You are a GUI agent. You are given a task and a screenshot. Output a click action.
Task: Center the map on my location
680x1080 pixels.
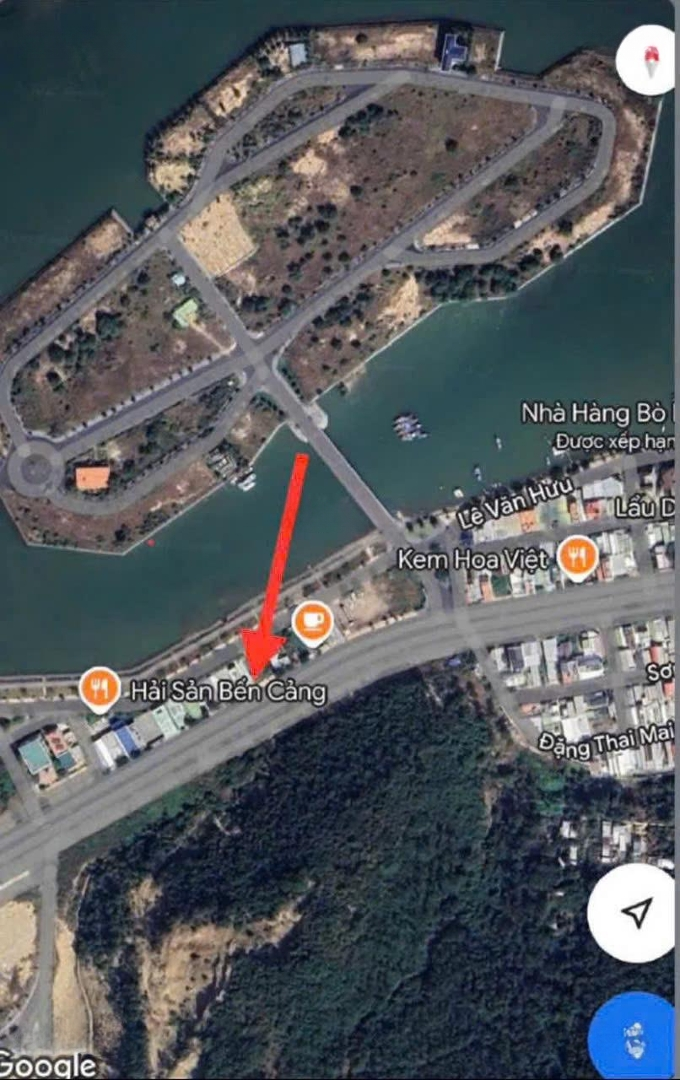coord(634,912)
